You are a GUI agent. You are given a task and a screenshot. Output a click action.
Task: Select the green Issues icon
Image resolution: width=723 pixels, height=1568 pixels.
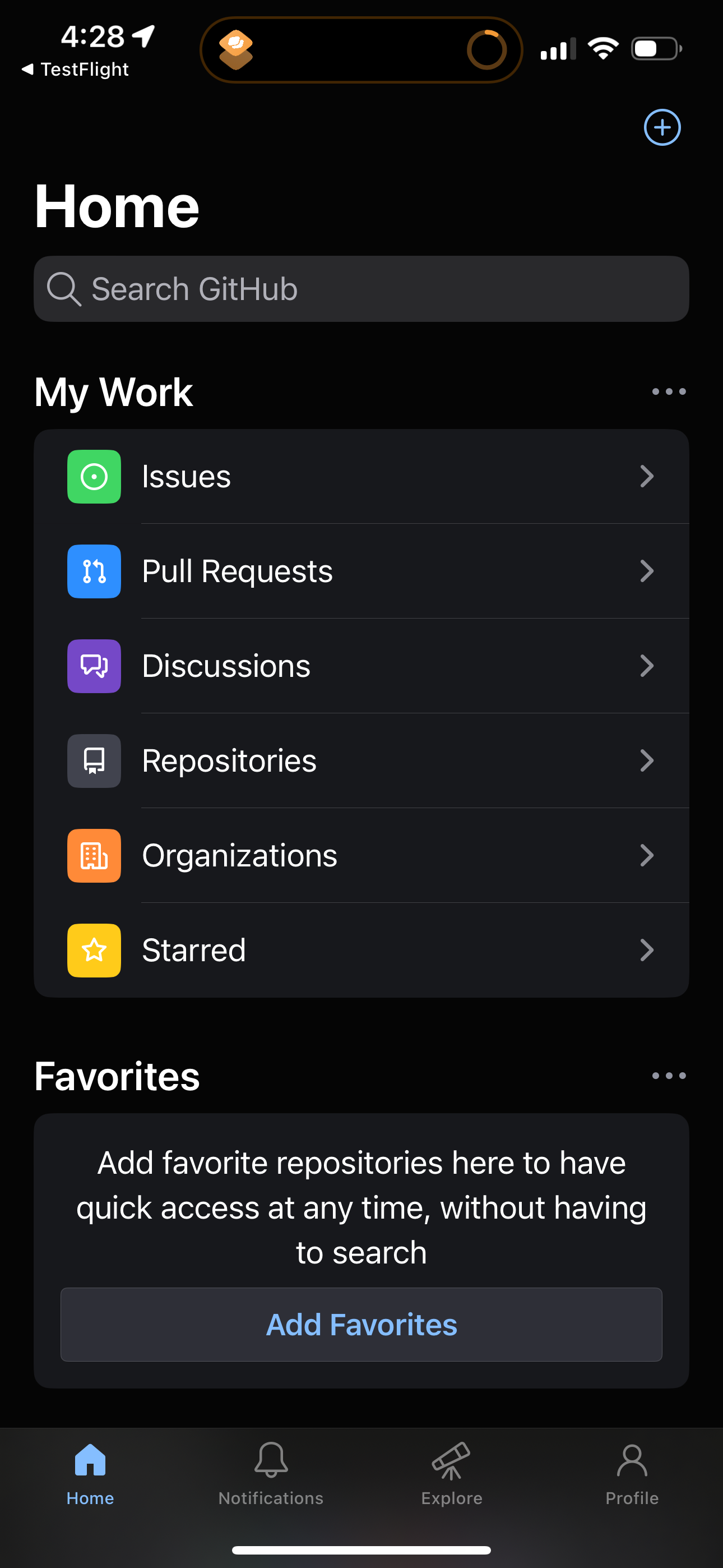[94, 477]
